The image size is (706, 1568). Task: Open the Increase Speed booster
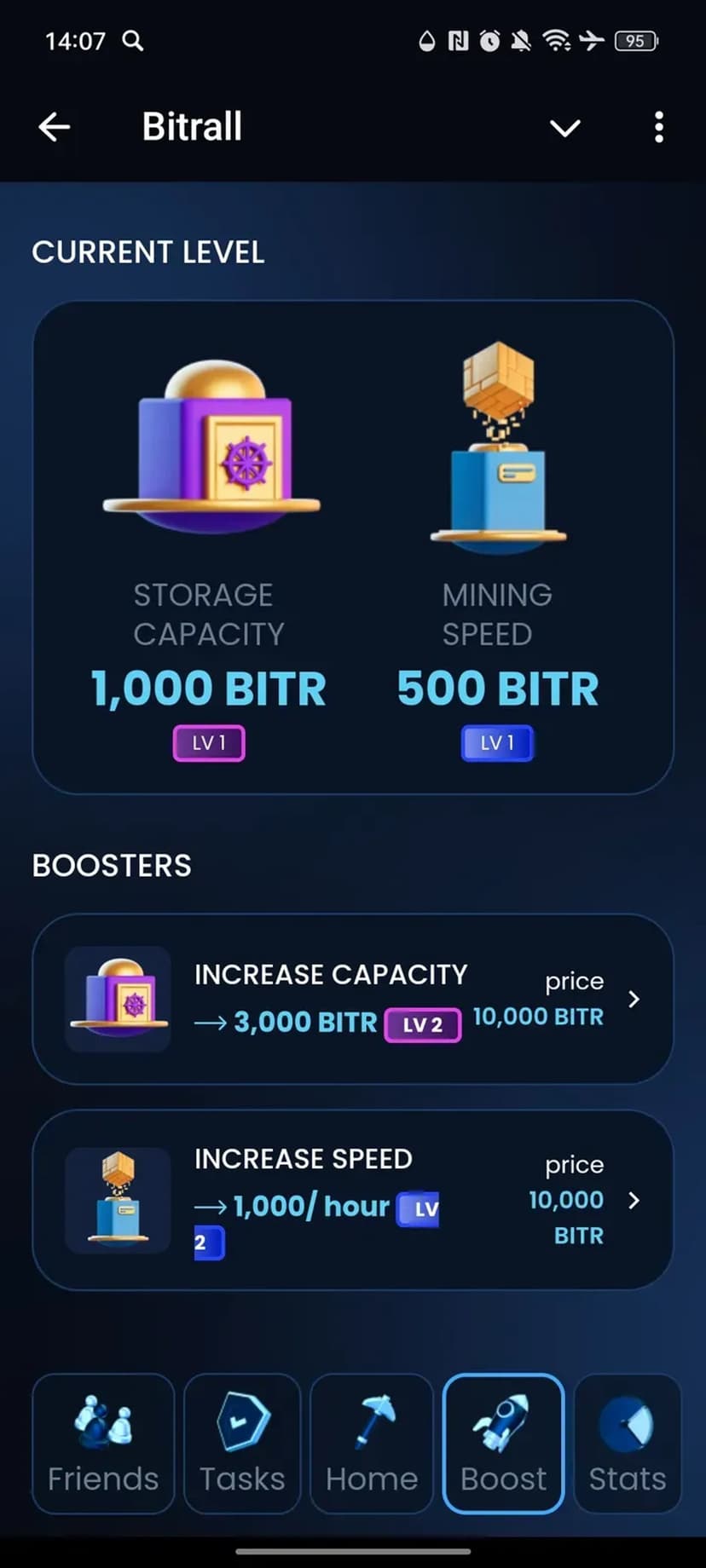[352, 1200]
